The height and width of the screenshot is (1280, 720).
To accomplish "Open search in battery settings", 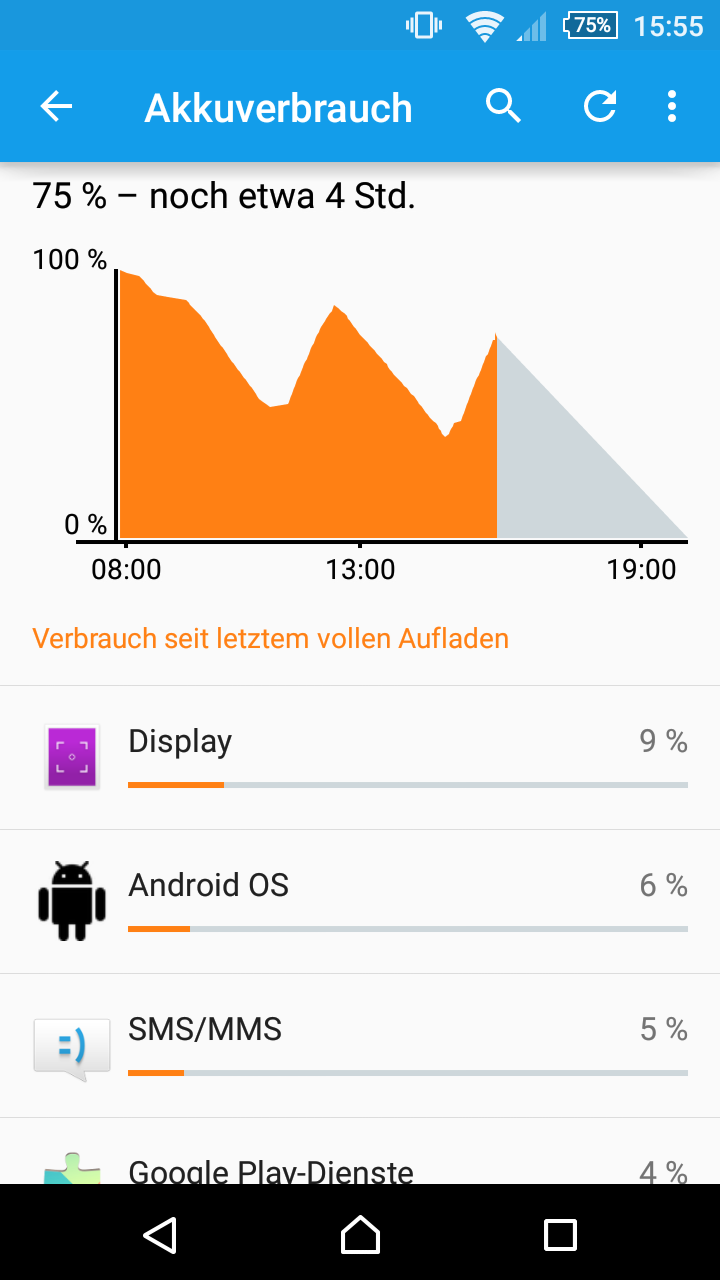I will coord(503,106).
